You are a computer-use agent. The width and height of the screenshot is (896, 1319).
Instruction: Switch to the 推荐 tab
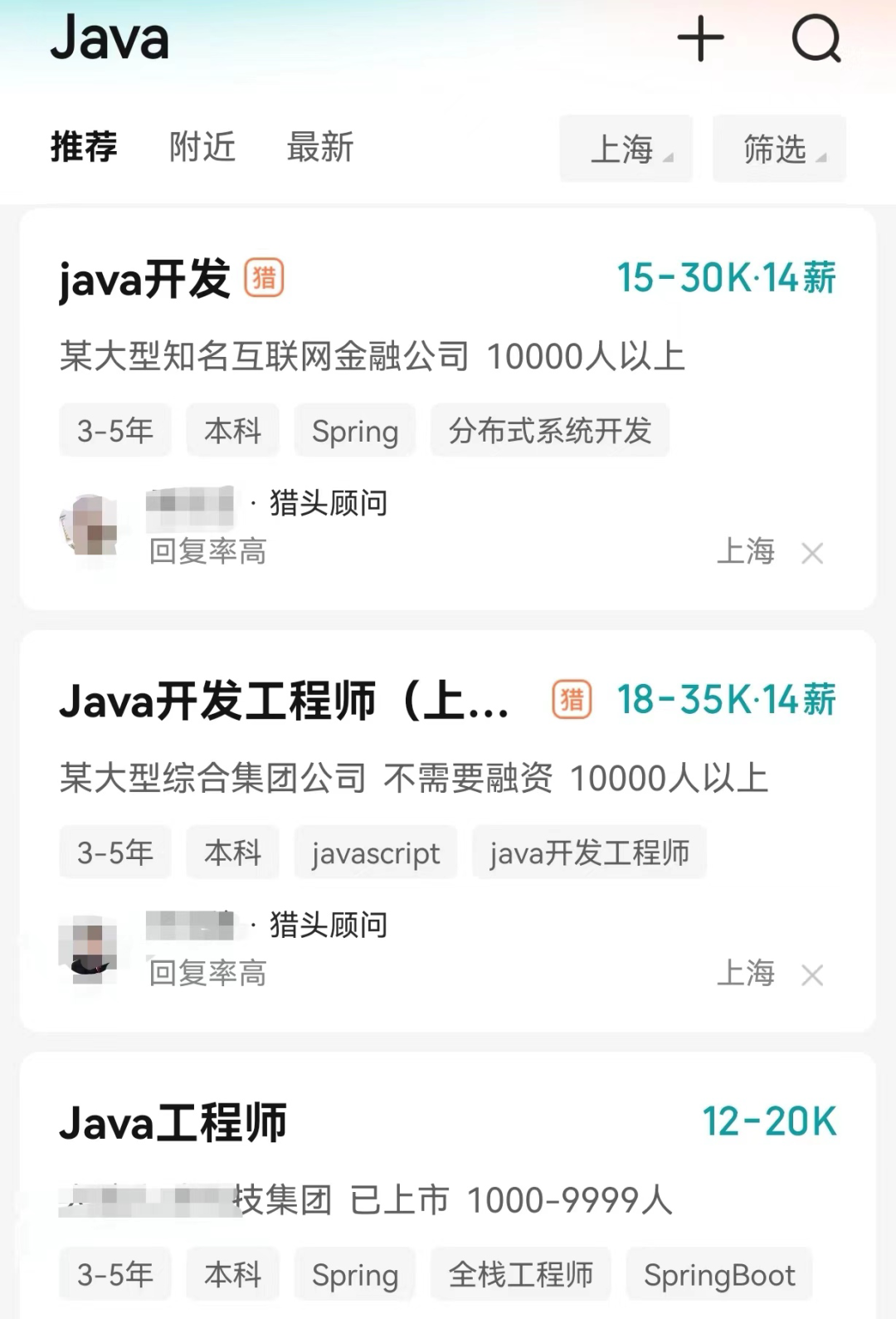tap(84, 148)
